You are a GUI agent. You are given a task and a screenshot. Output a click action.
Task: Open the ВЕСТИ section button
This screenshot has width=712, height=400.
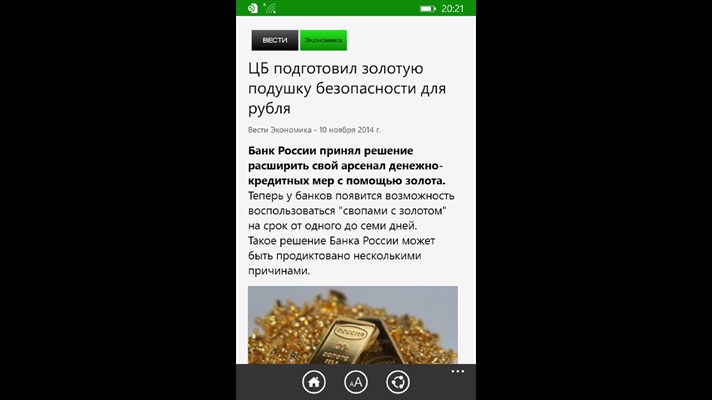[x=274, y=40]
